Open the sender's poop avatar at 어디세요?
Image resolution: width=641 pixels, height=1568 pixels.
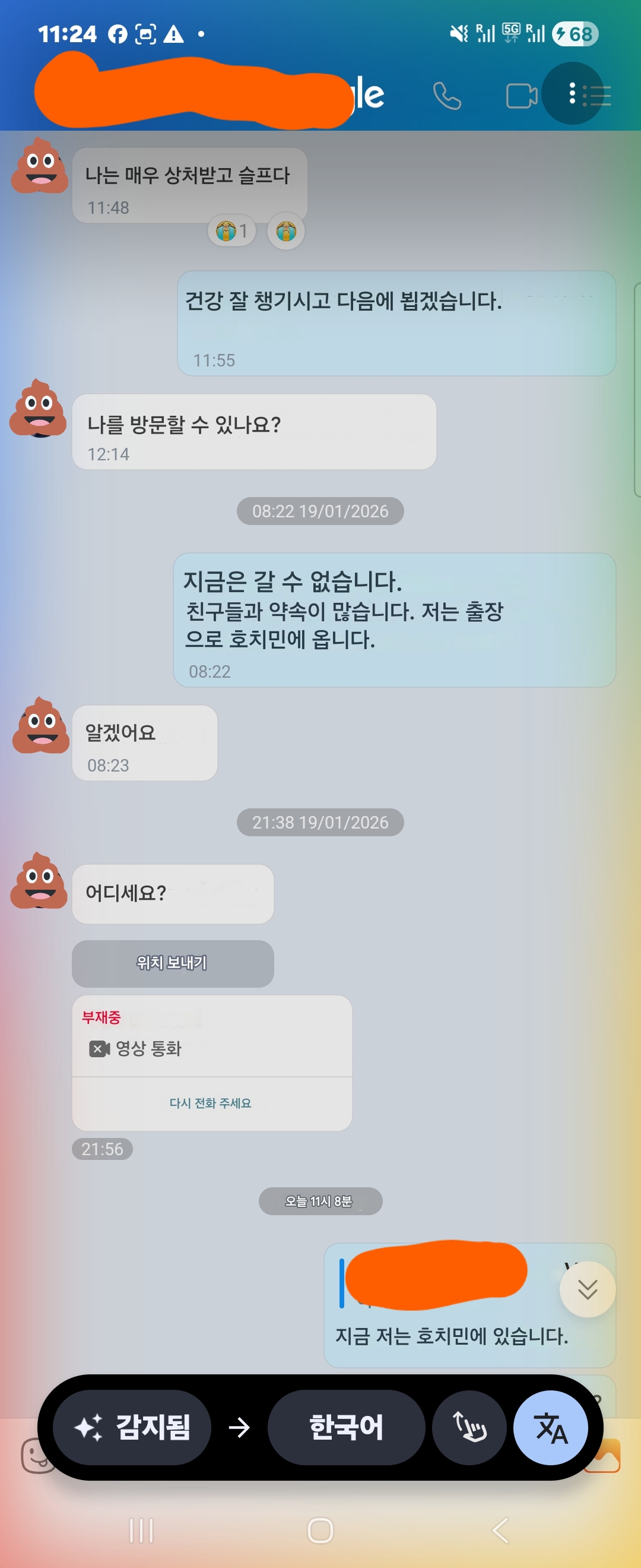point(40,880)
